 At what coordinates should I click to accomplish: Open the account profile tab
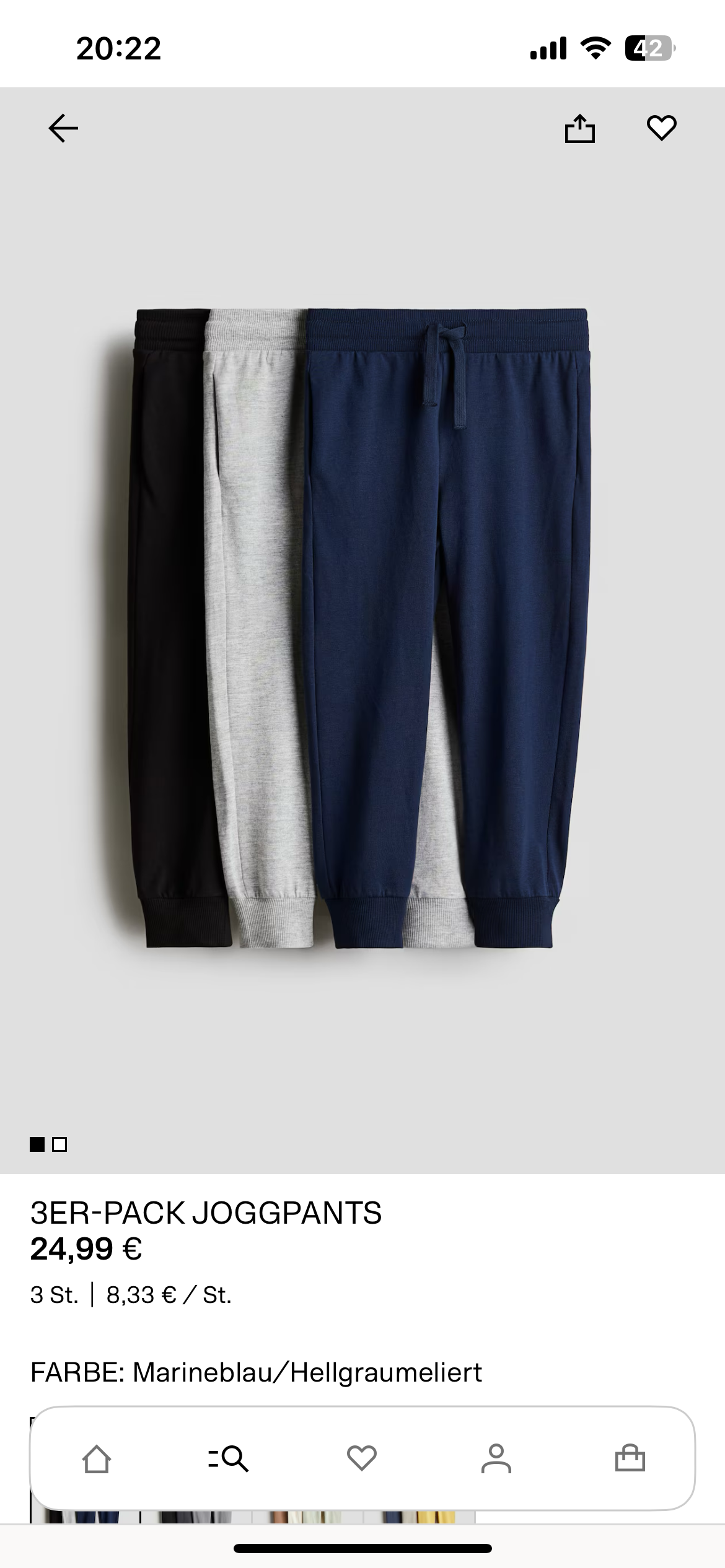496,1458
